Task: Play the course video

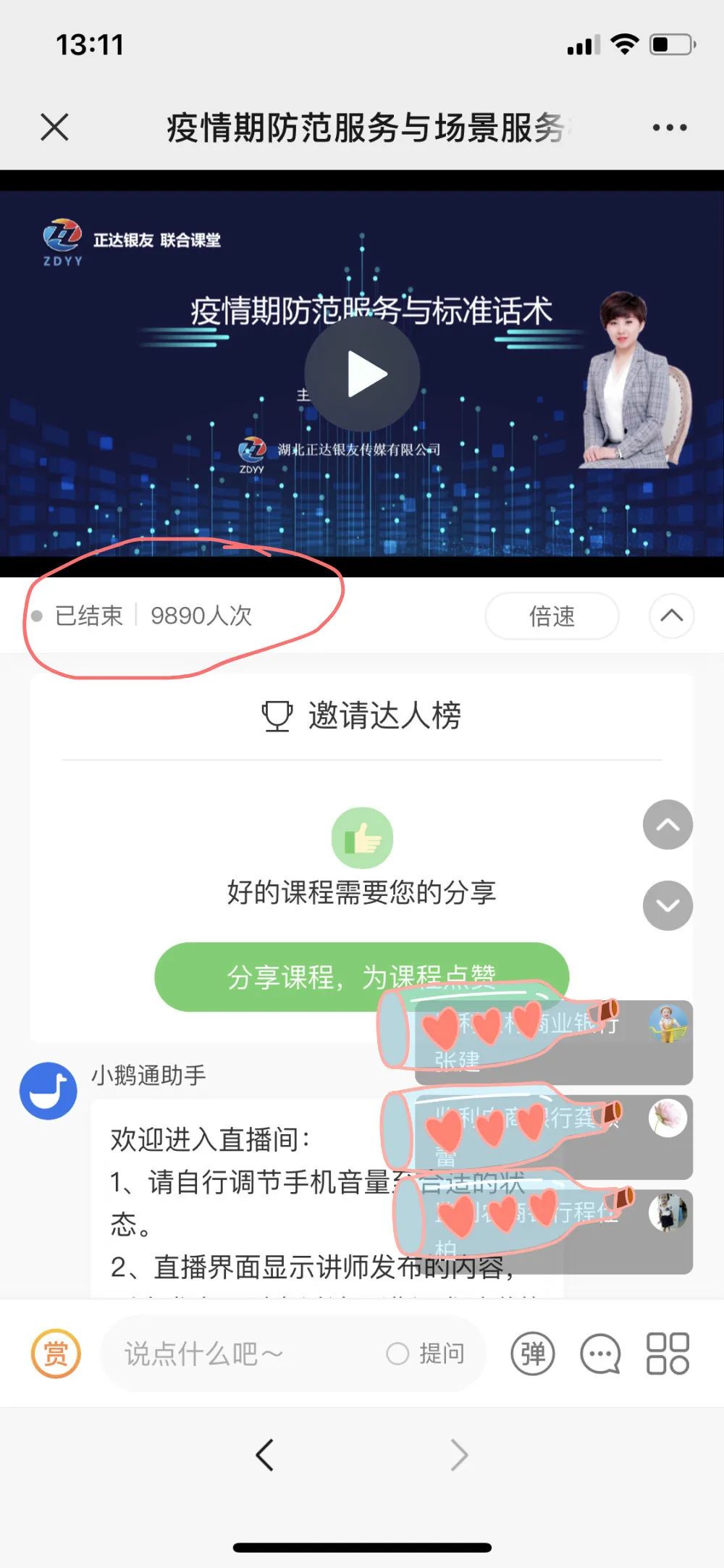Action: 362,374
